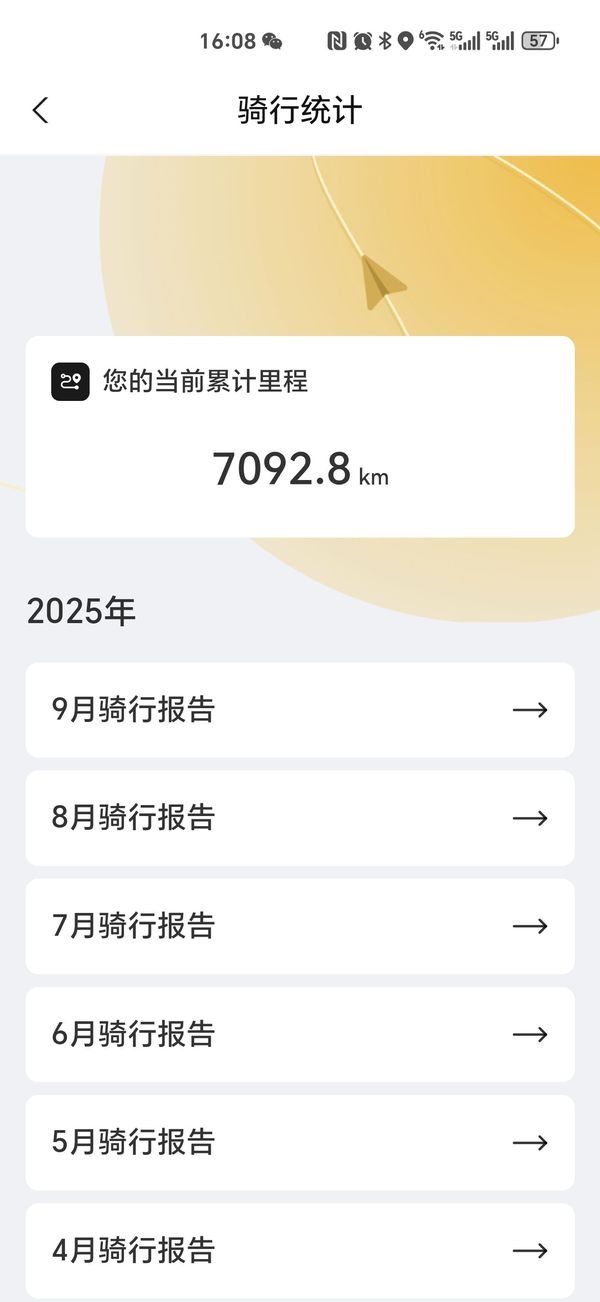View the 8月骑行报告
Viewport: 600px width, 1302px height.
[300, 818]
